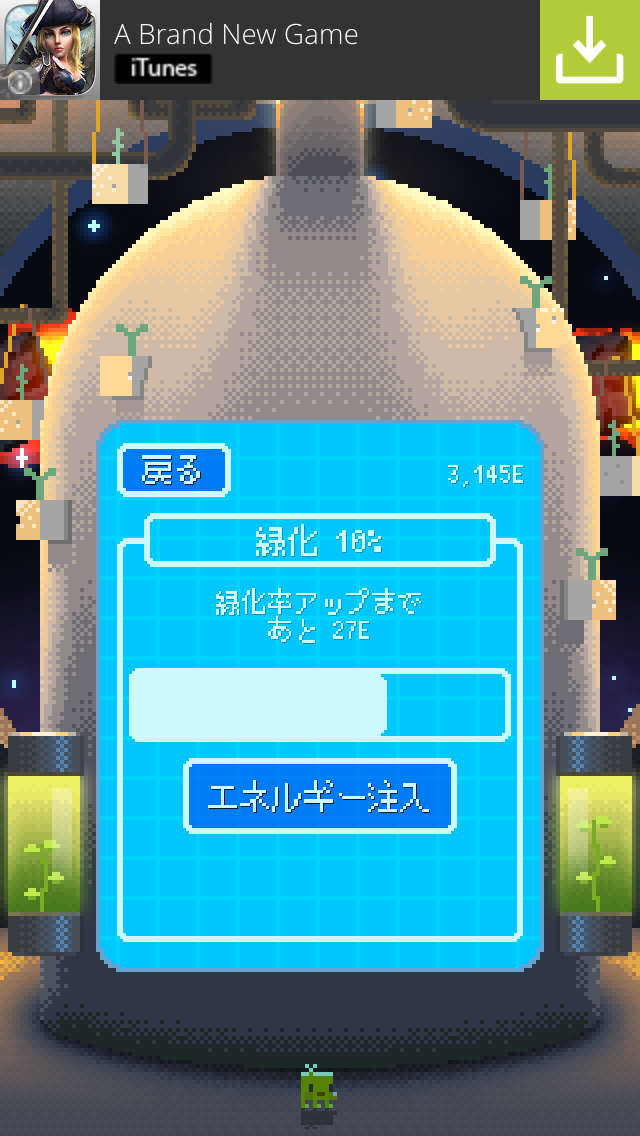Image resolution: width=640 pixels, height=1136 pixels.
Task: Tap the 戻る back button
Action: click(x=174, y=471)
